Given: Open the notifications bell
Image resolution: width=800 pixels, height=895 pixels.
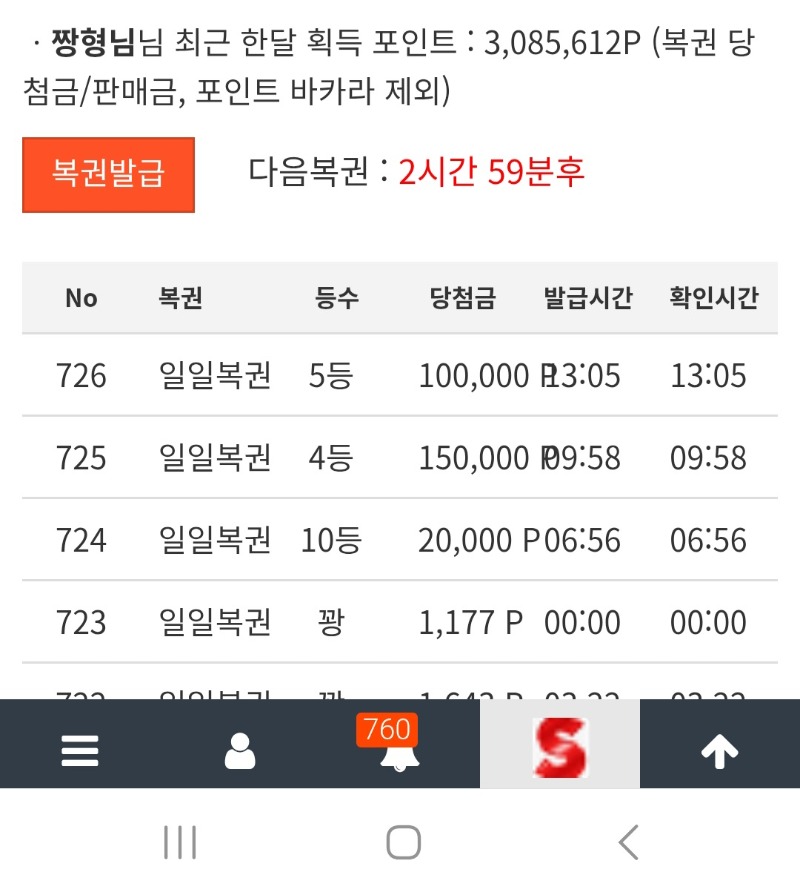Looking at the screenshot, I should pos(400,752).
